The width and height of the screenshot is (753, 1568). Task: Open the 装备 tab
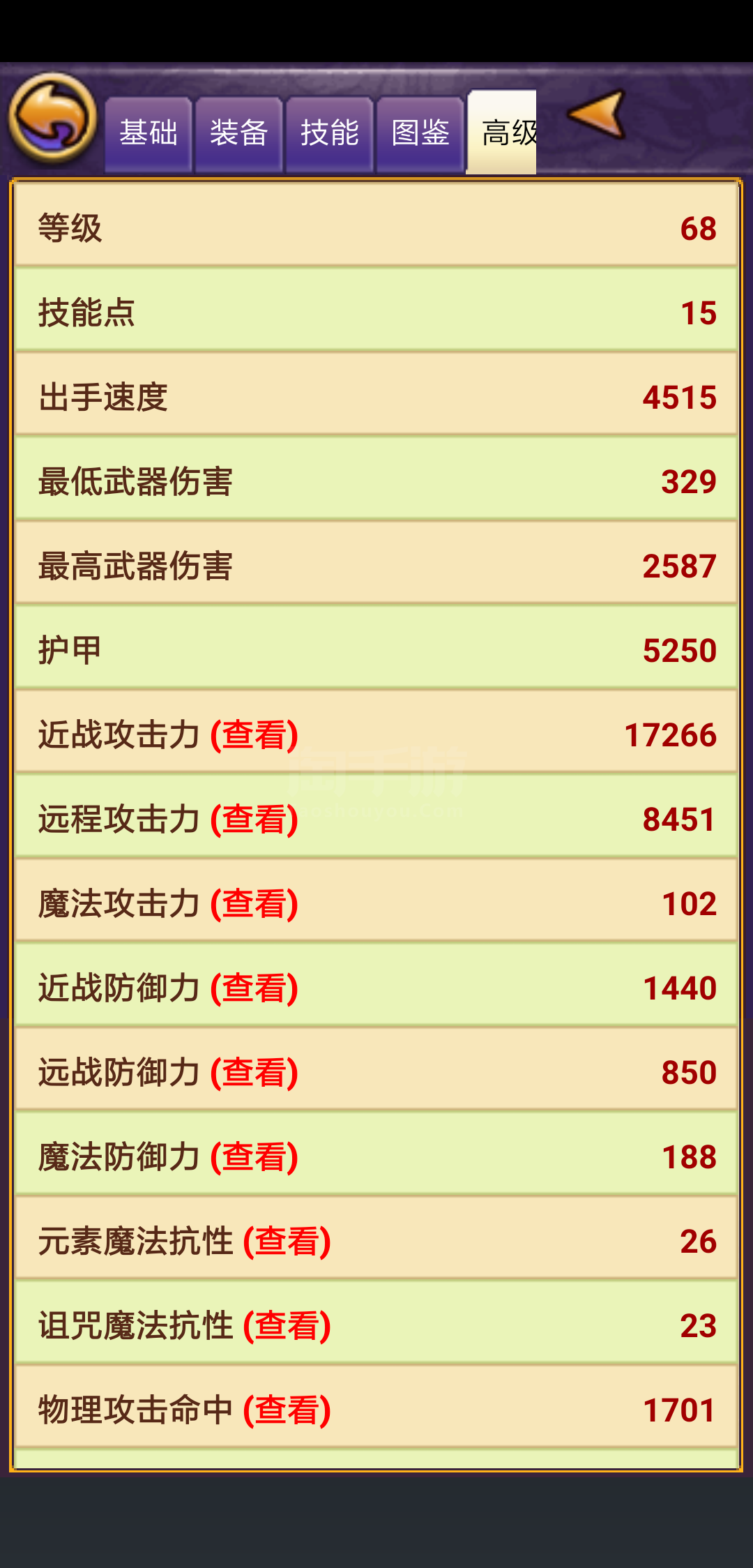tap(238, 134)
